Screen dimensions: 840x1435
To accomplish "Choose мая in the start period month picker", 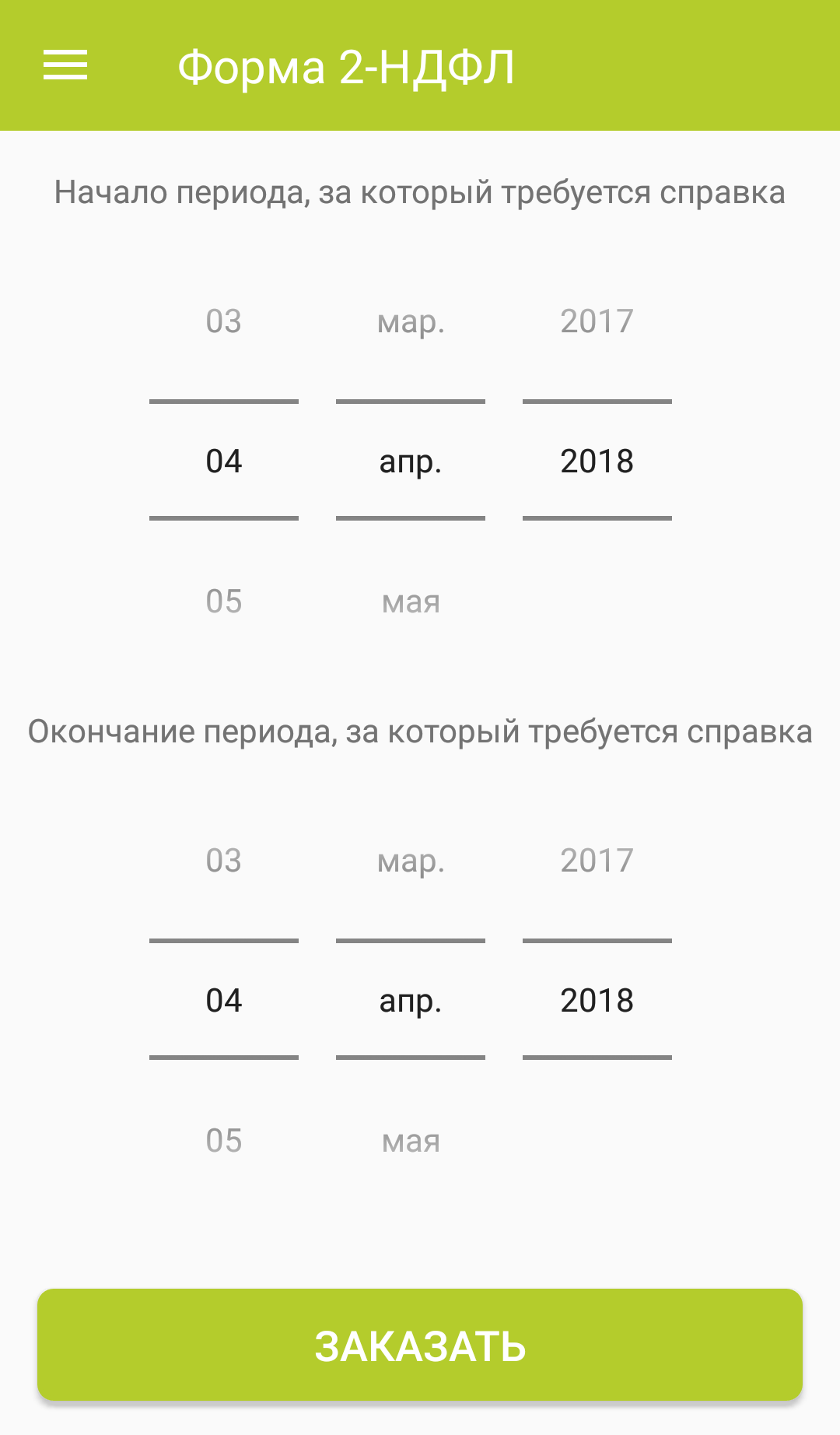I will point(411,602).
